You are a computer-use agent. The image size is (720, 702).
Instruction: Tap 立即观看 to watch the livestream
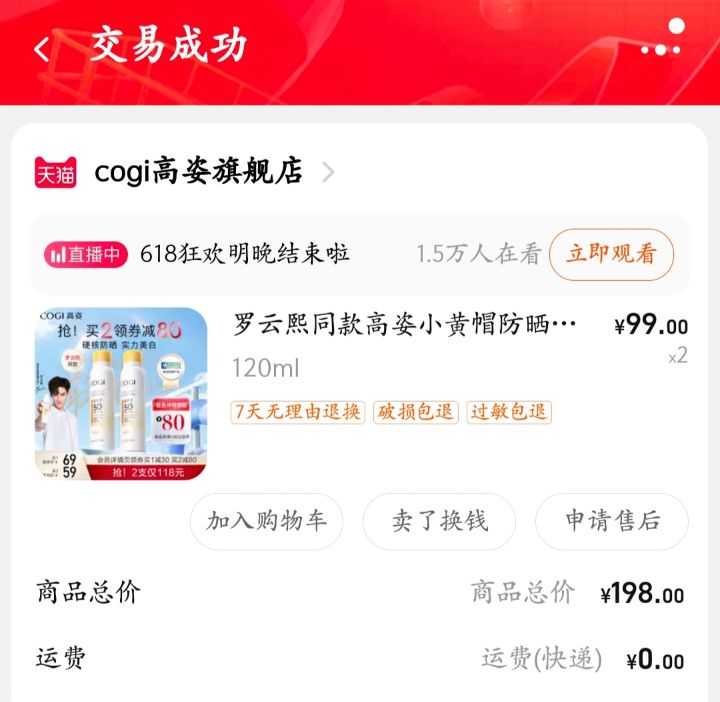point(611,254)
